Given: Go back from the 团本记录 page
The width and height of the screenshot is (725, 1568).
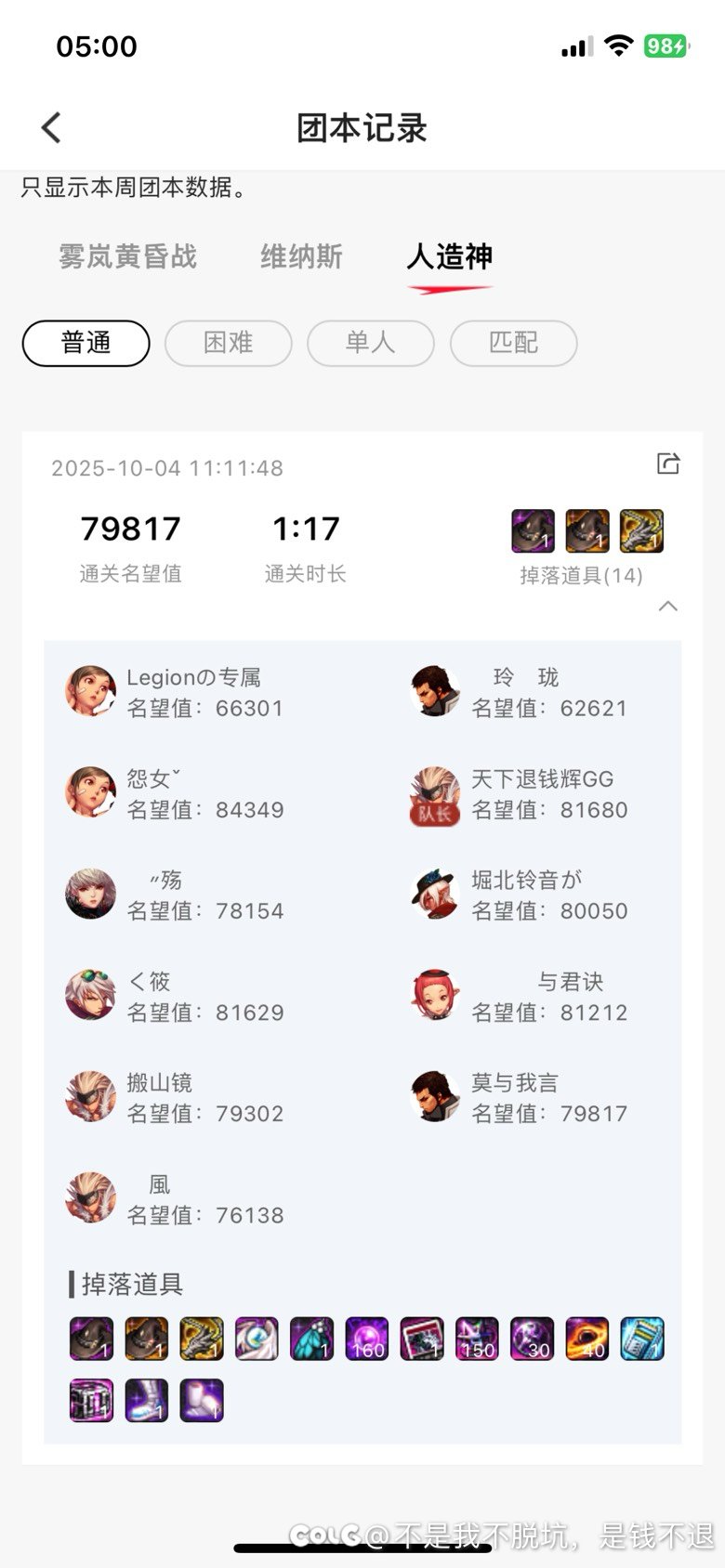Looking at the screenshot, I should (51, 128).
